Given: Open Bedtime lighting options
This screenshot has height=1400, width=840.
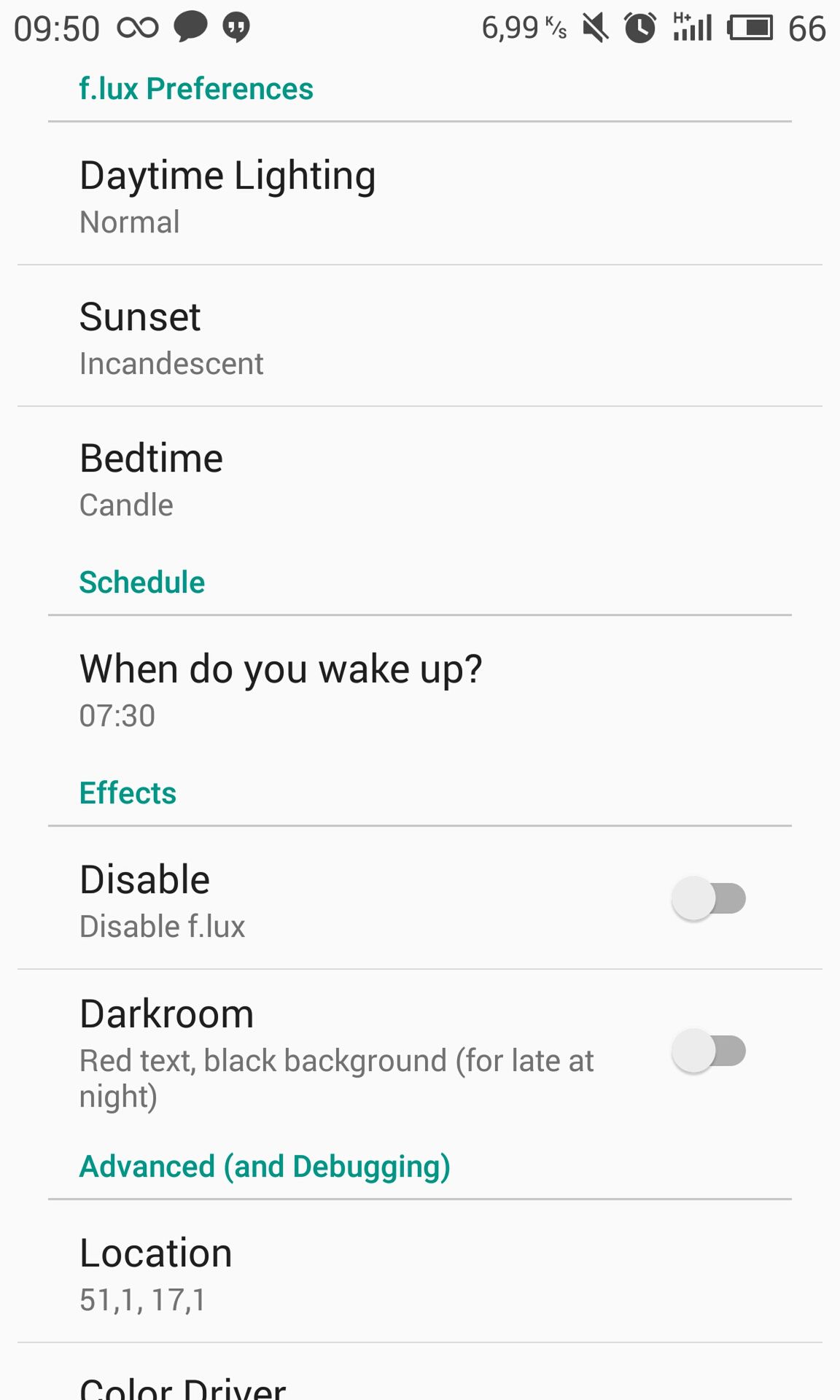Looking at the screenshot, I should point(420,478).
